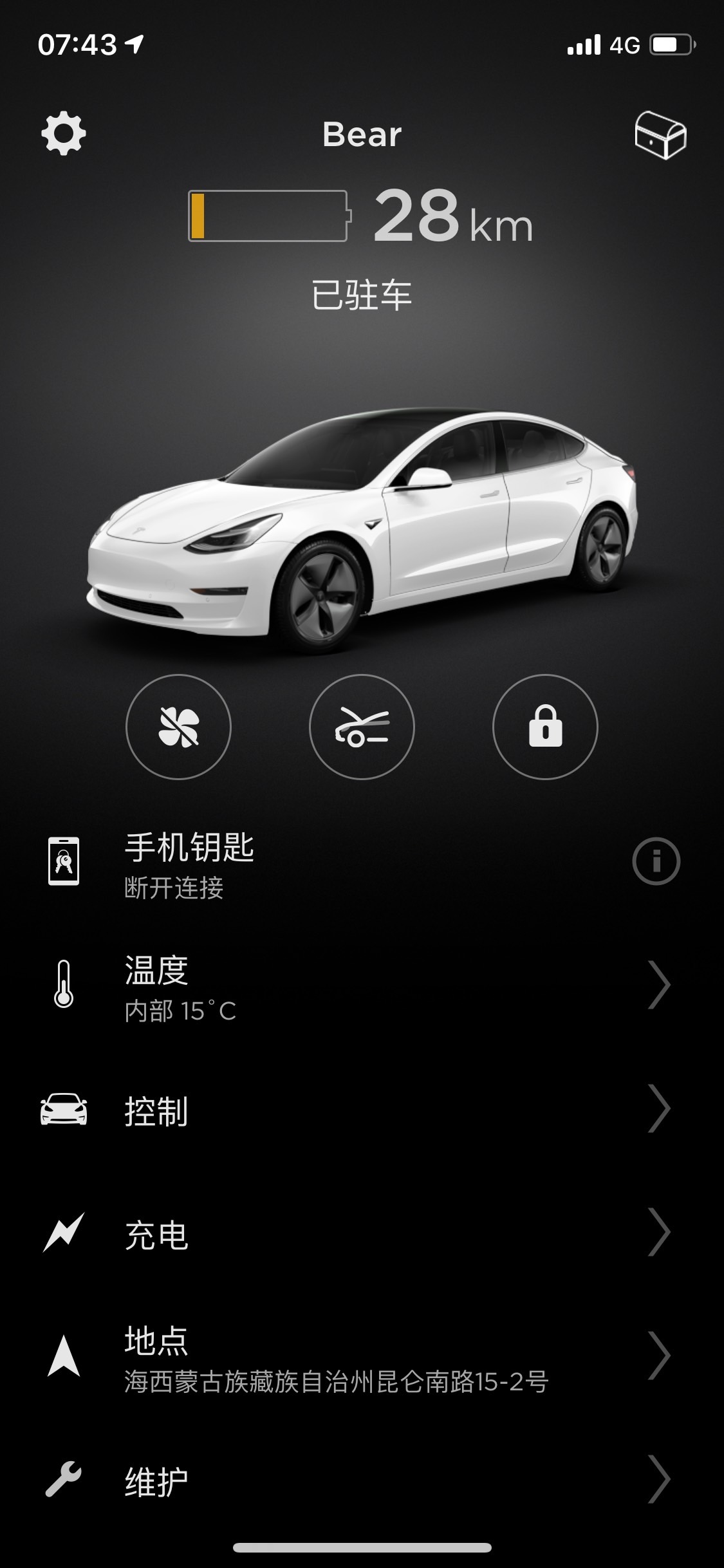Viewport: 724px width, 1568px height.
Task: View phone key info icon
Action: (656, 861)
